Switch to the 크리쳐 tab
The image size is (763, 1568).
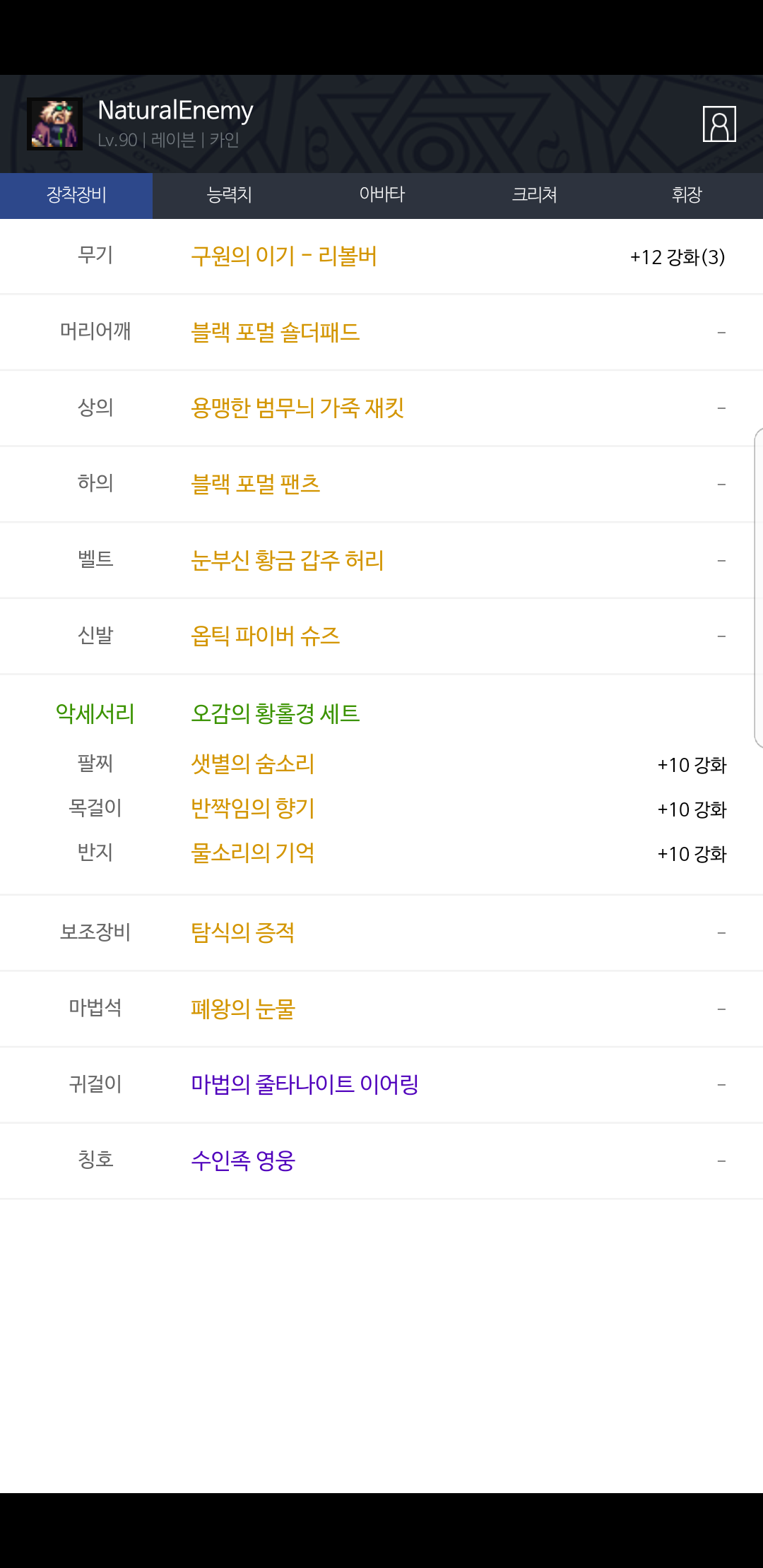[x=534, y=195]
